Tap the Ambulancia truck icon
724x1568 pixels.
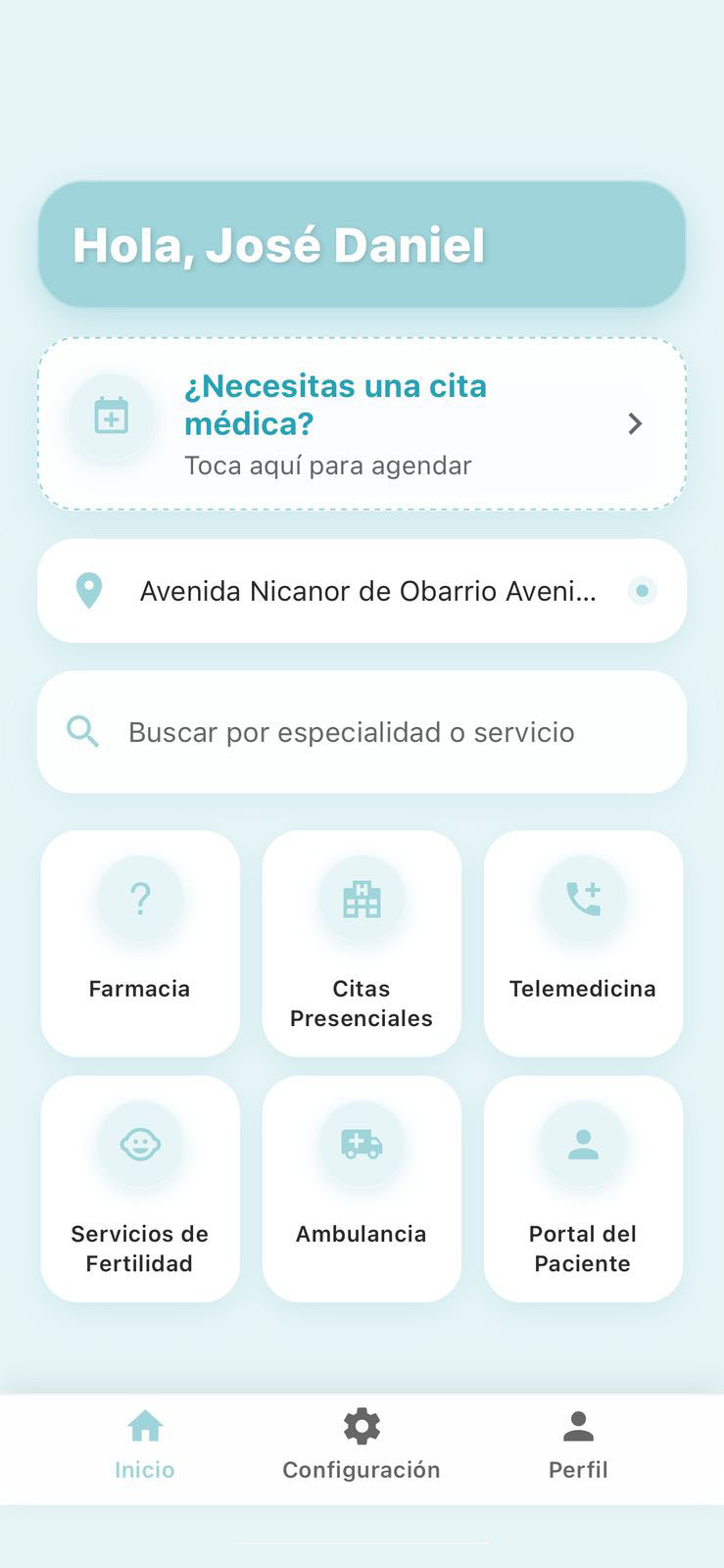[362, 1144]
